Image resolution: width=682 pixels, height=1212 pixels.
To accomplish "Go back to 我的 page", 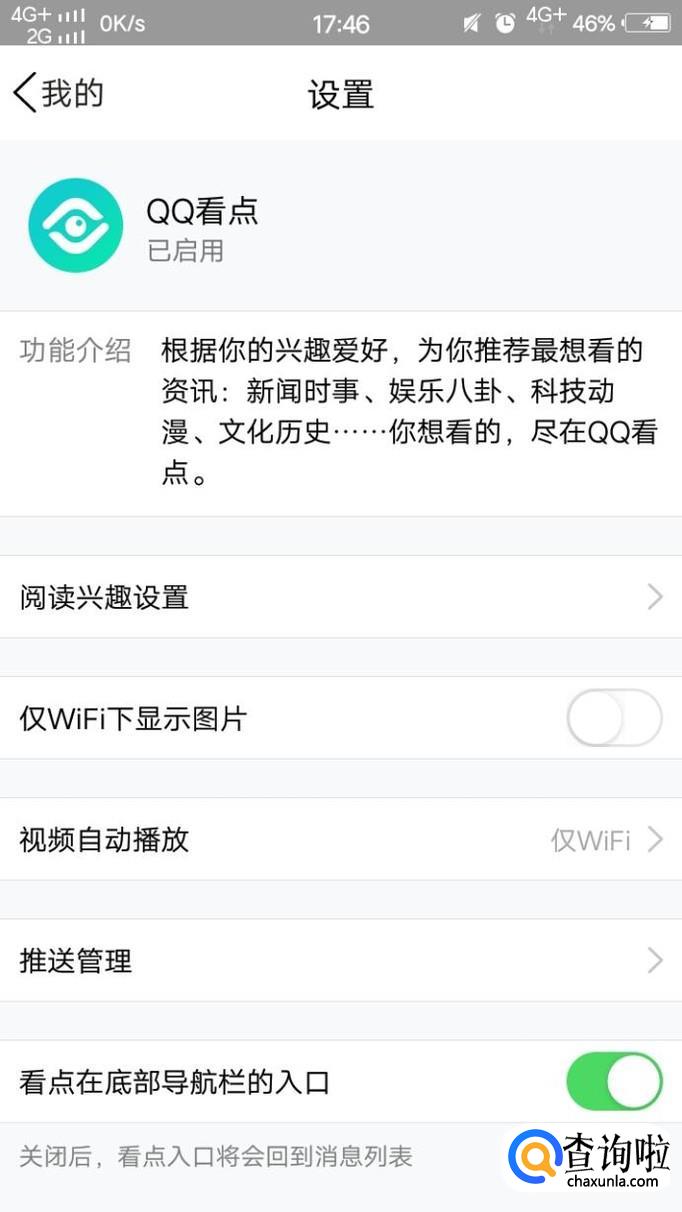I will click(x=58, y=94).
